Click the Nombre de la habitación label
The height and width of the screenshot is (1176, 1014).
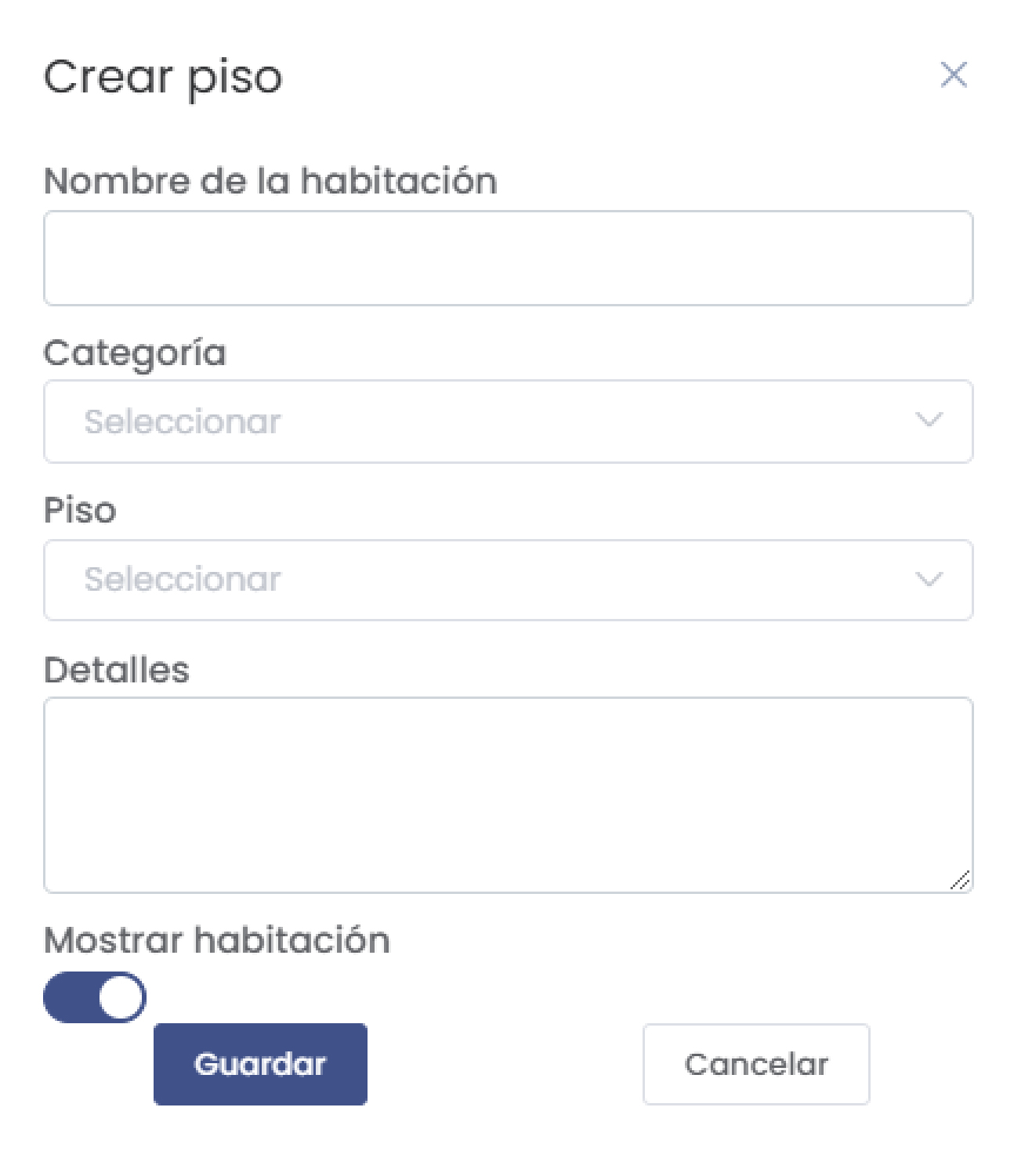coord(270,179)
